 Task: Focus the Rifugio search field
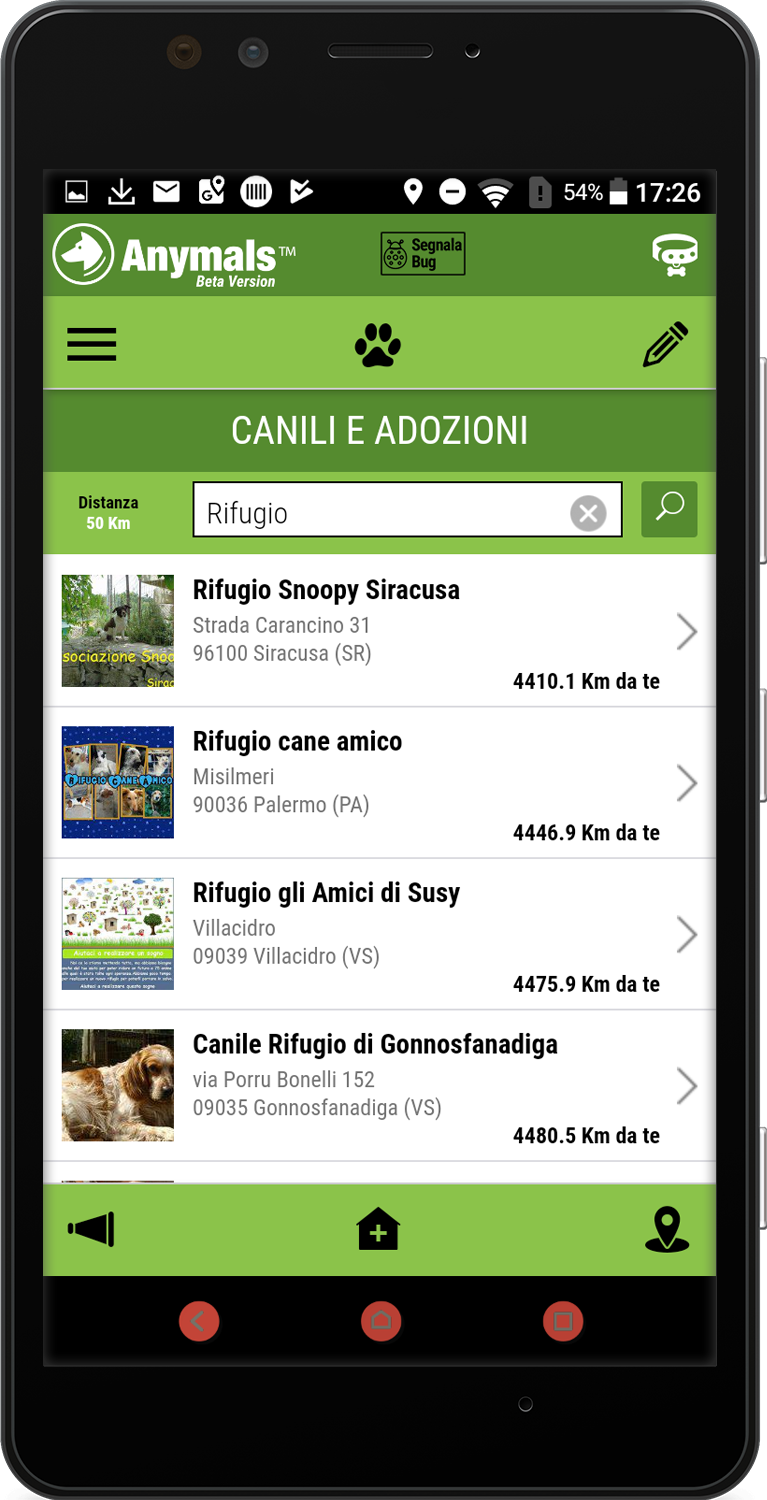[x=380, y=513]
